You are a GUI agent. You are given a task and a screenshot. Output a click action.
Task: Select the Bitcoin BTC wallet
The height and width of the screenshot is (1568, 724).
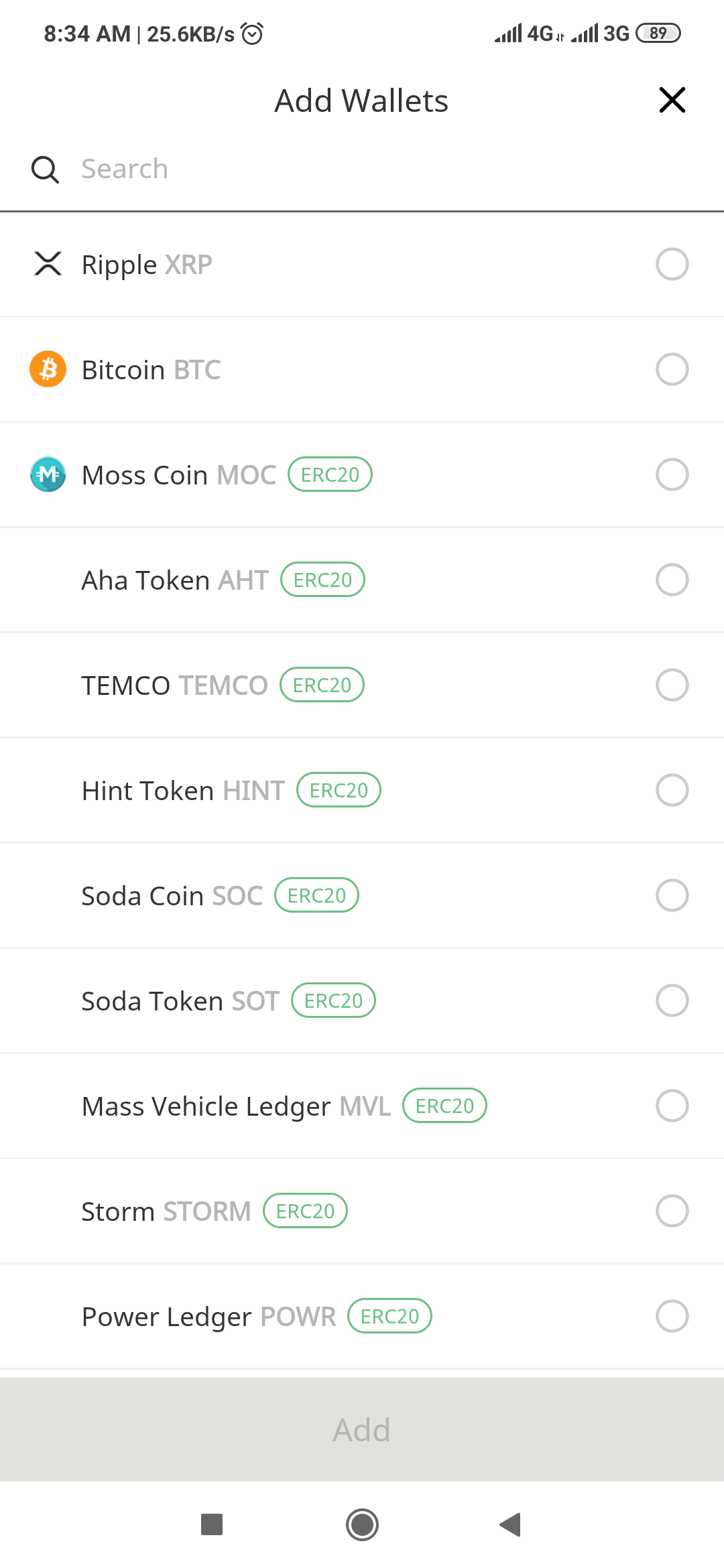click(672, 369)
